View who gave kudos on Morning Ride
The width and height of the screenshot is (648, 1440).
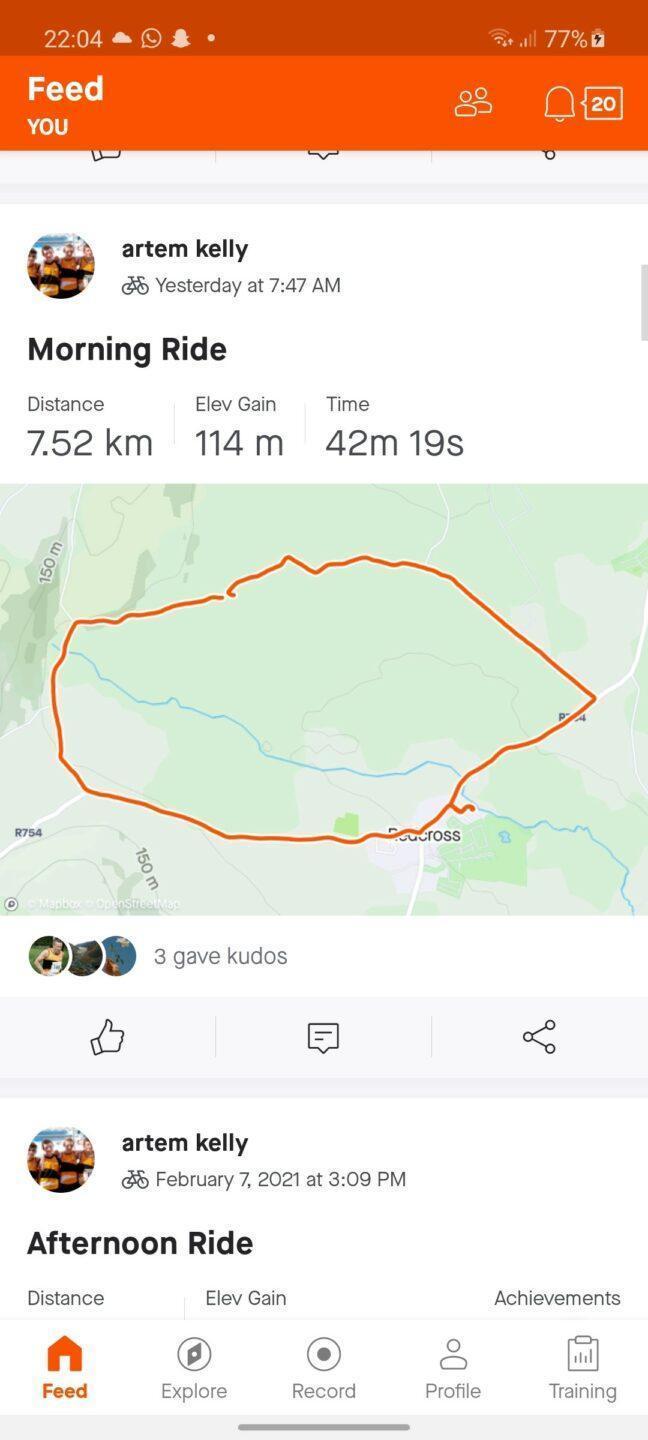pos(220,956)
